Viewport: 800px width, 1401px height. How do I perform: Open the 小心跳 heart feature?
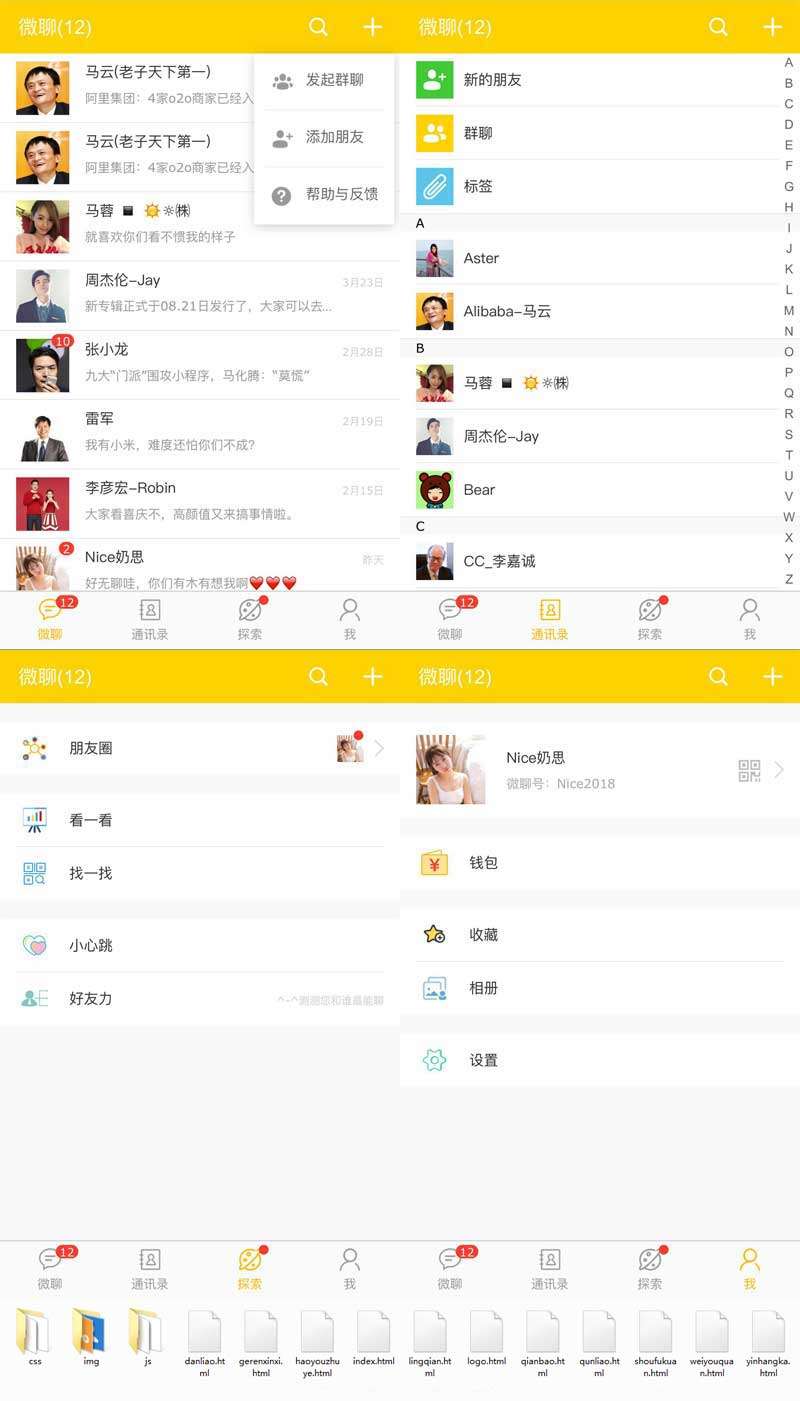coord(90,945)
